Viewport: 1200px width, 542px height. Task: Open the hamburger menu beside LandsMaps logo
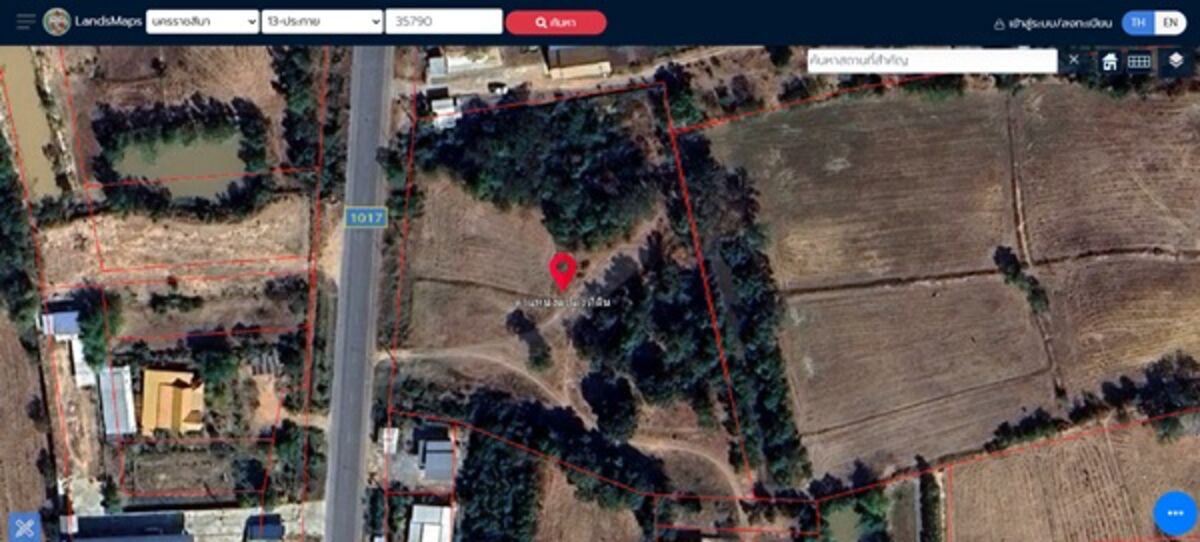tap(26, 22)
